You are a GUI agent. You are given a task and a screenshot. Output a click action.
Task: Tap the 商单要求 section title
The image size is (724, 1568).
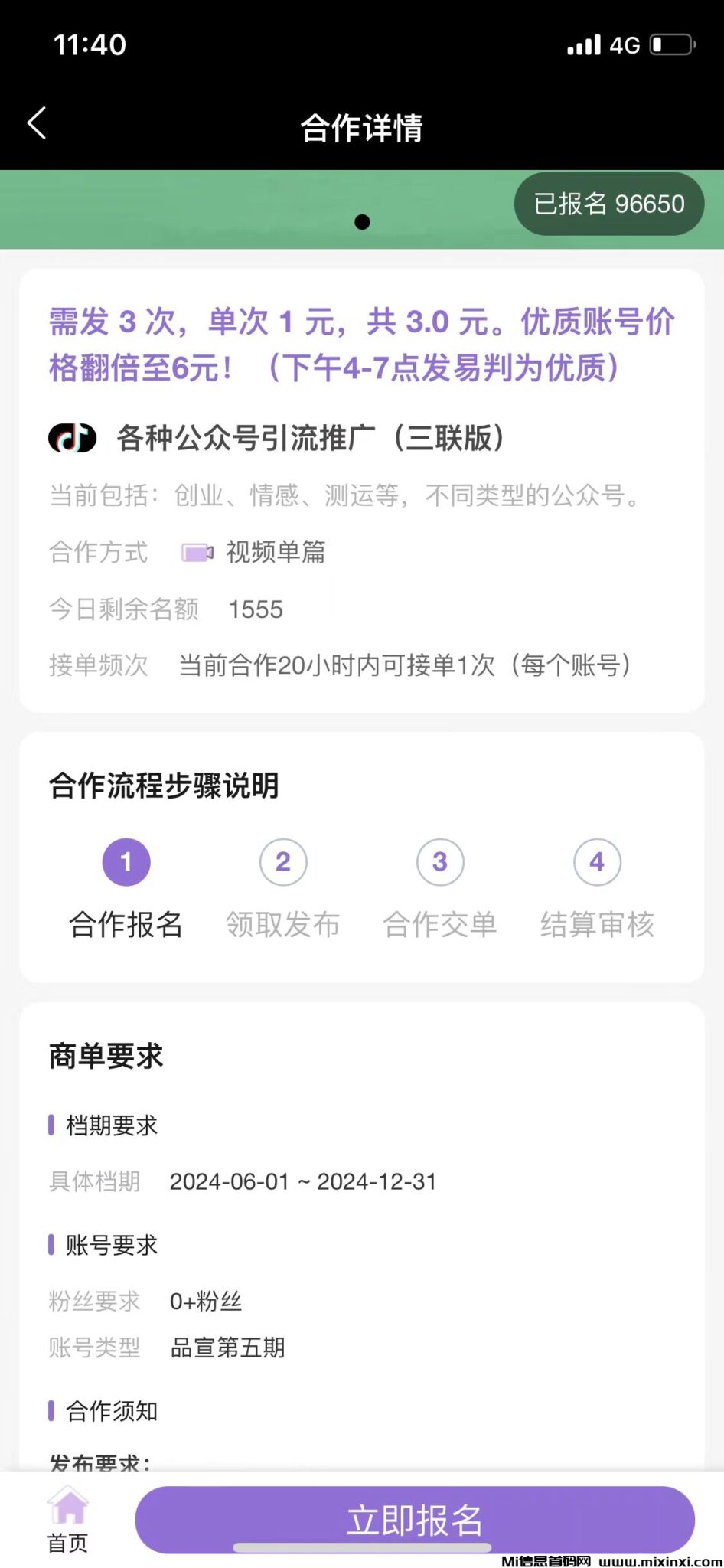106,1055
